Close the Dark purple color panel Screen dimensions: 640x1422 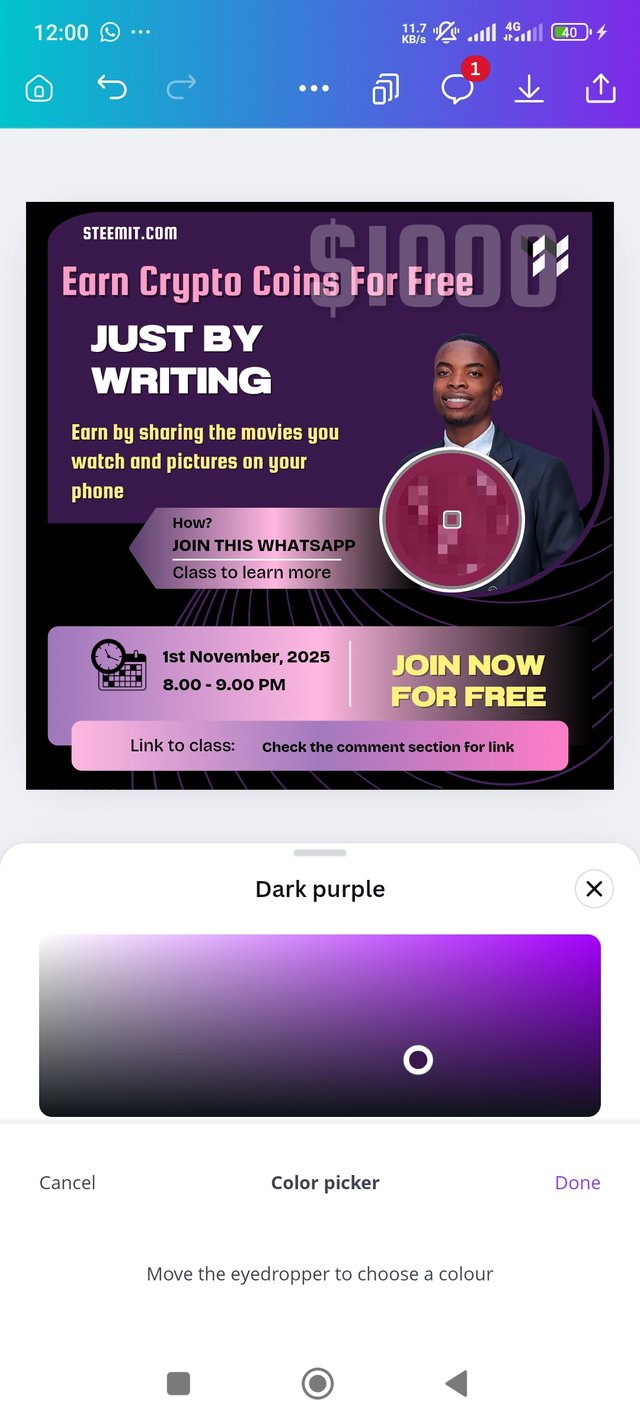pyautogui.click(x=594, y=888)
